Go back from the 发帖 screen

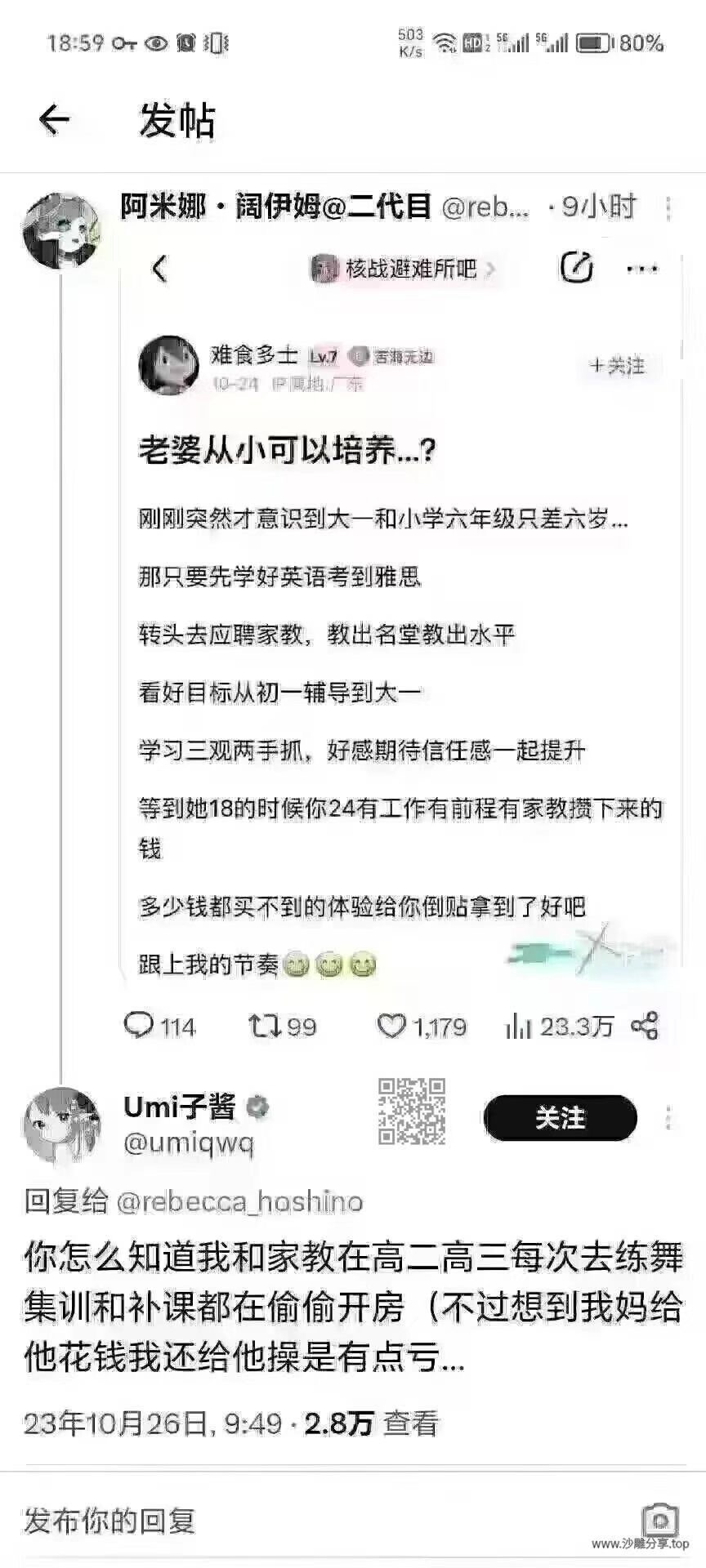point(54,120)
